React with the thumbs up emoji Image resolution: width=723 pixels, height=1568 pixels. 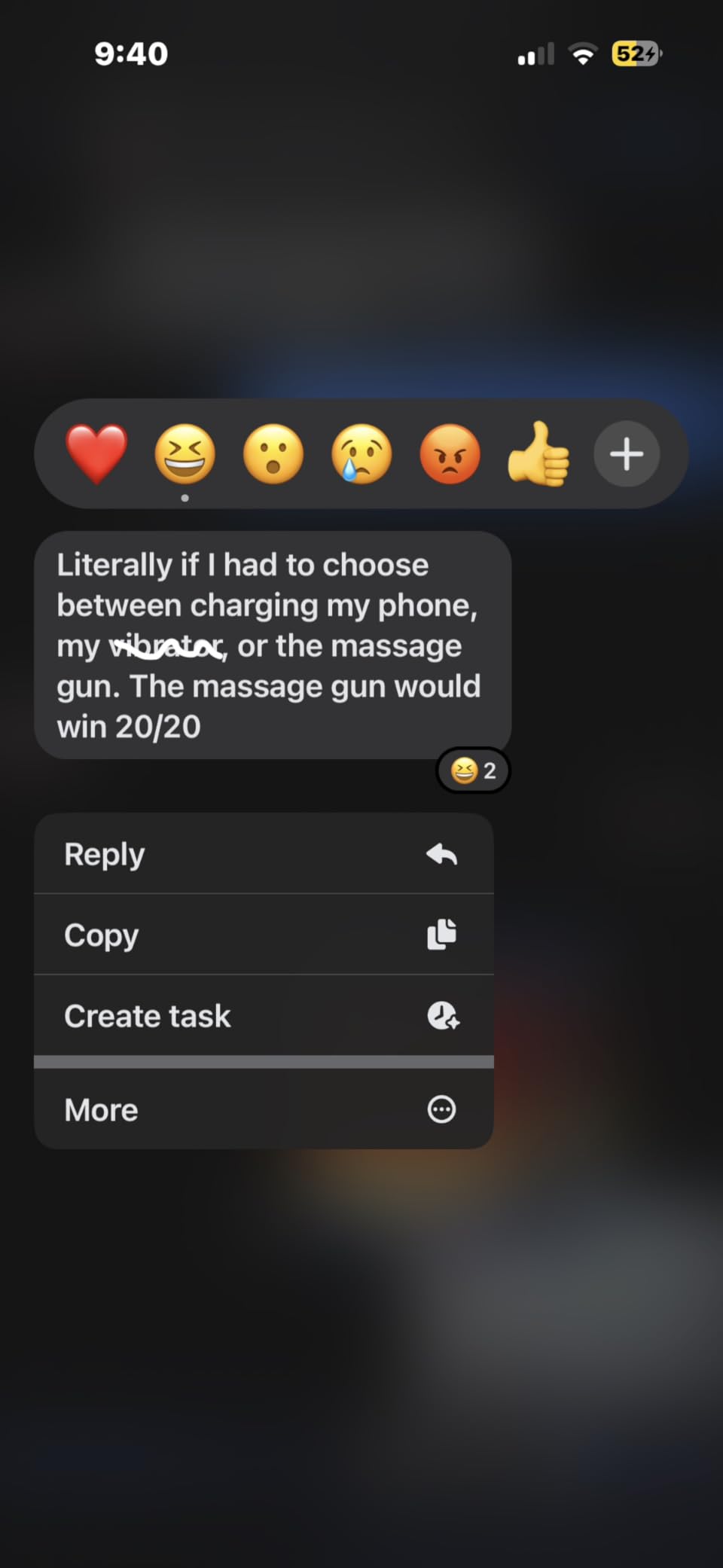[538, 453]
